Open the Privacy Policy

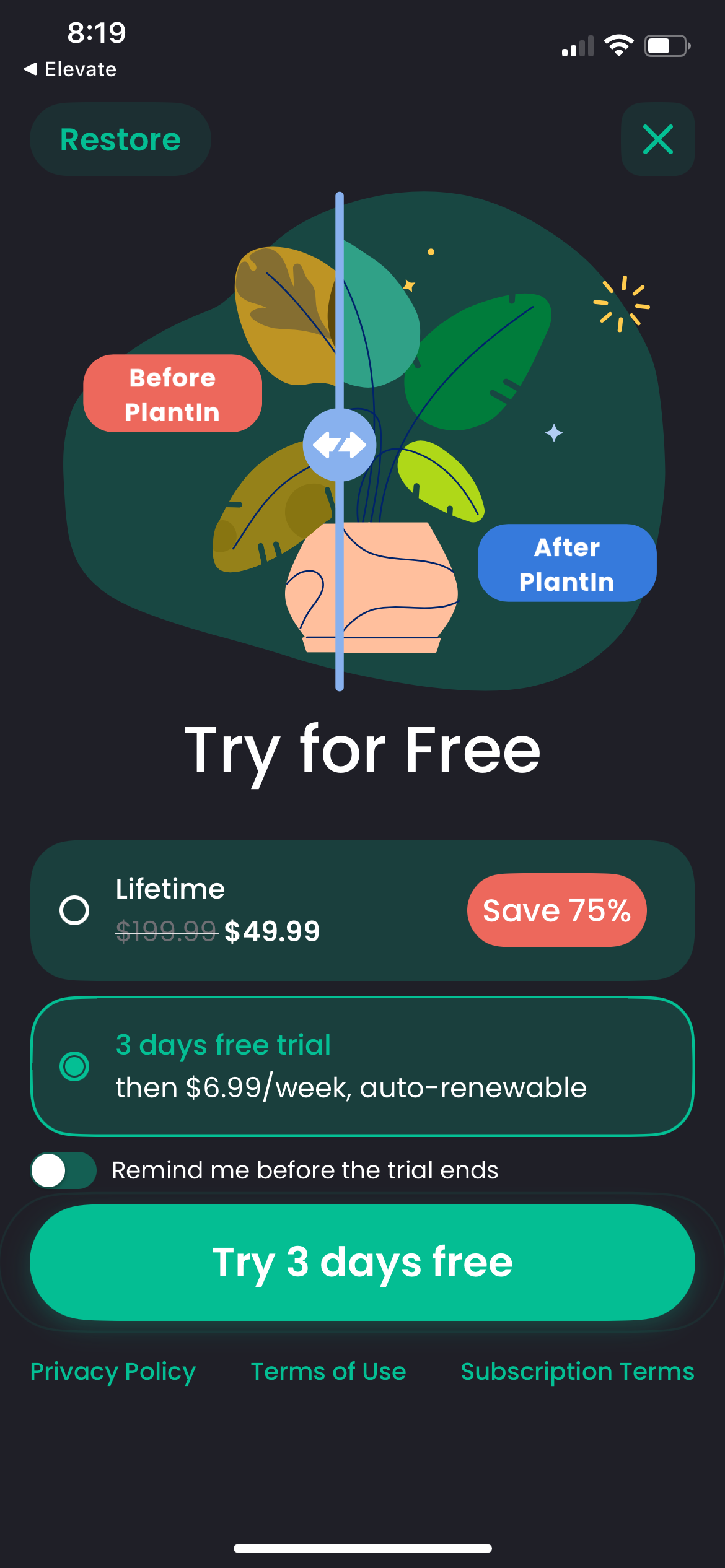[112, 1371]
